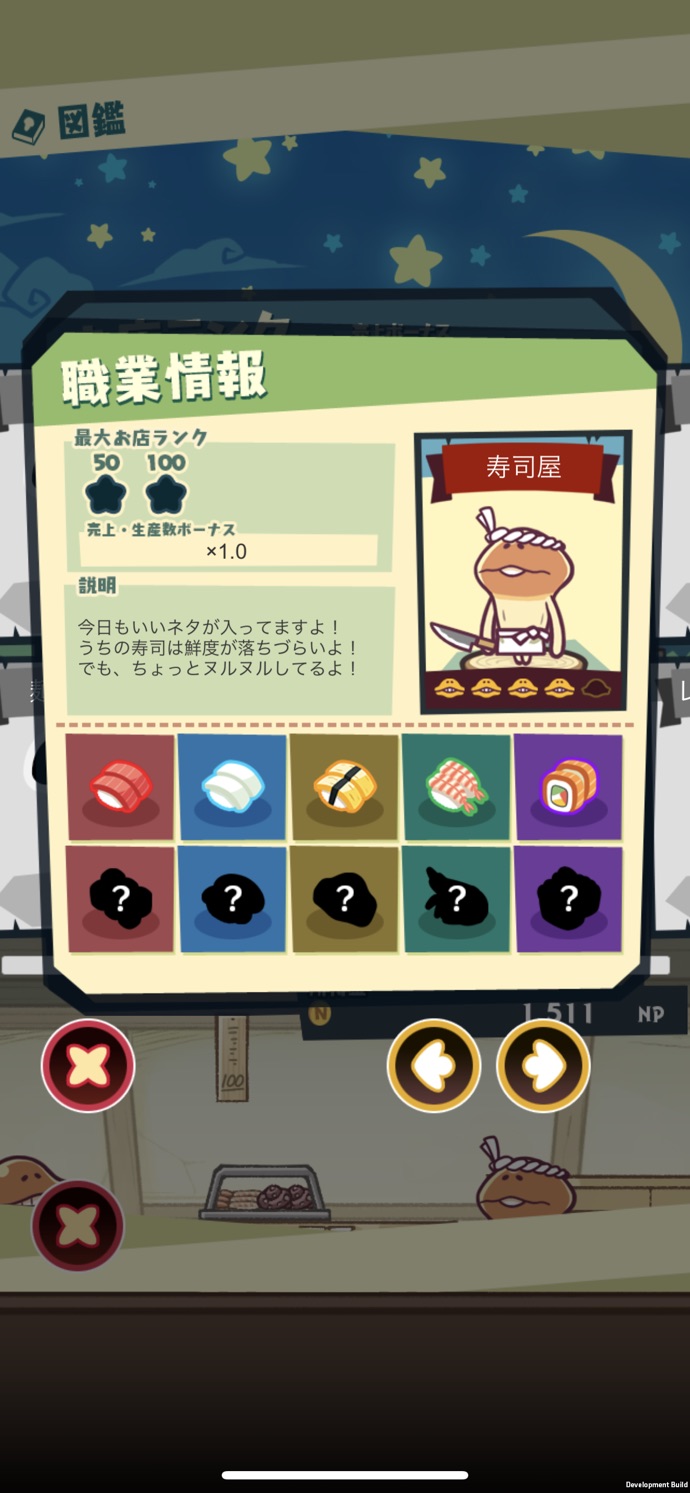Image resolution: width=690 pixels, height=1493 pixels.
Task: Open the 寿司屋 character card
Action: pyautogui.click(x=523, y=572)
